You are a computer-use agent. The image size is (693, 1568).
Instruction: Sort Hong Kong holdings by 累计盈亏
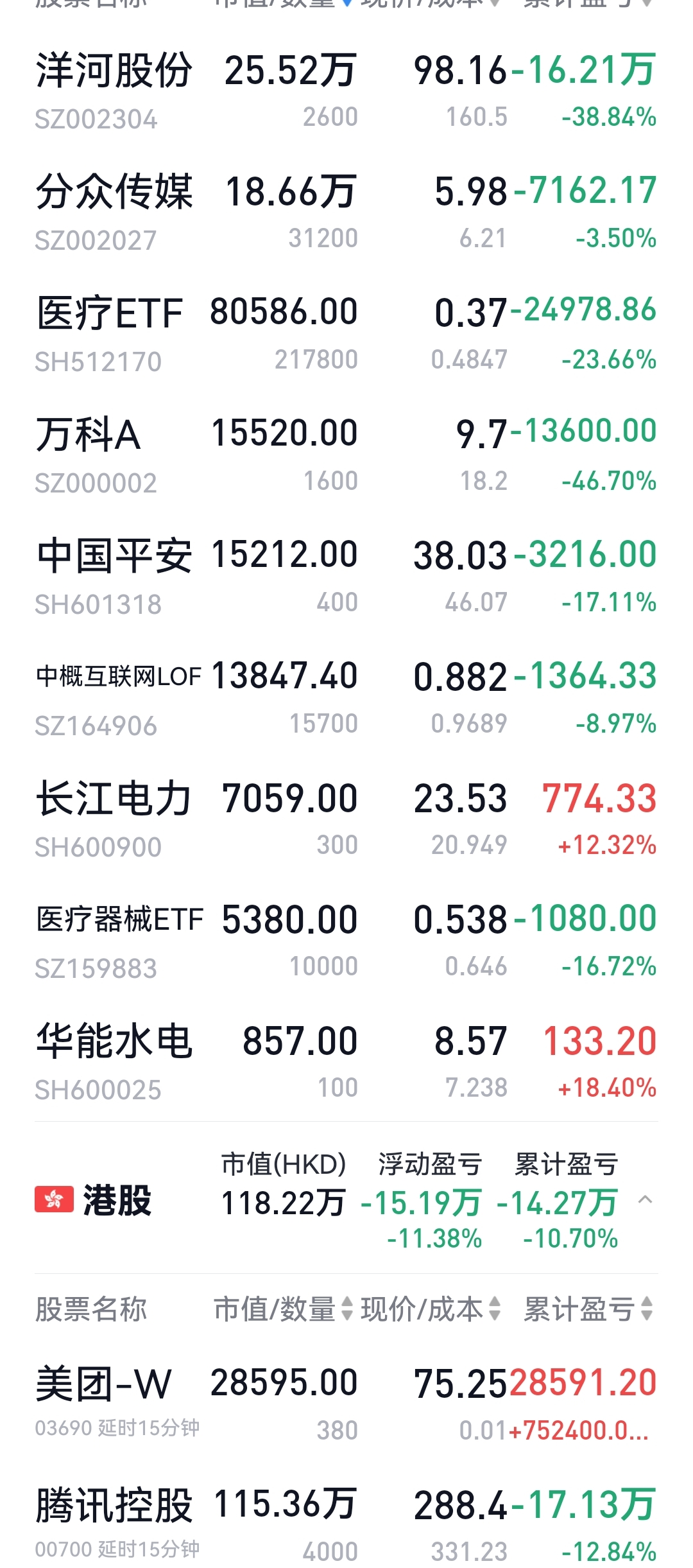[x=588, y=1309]
